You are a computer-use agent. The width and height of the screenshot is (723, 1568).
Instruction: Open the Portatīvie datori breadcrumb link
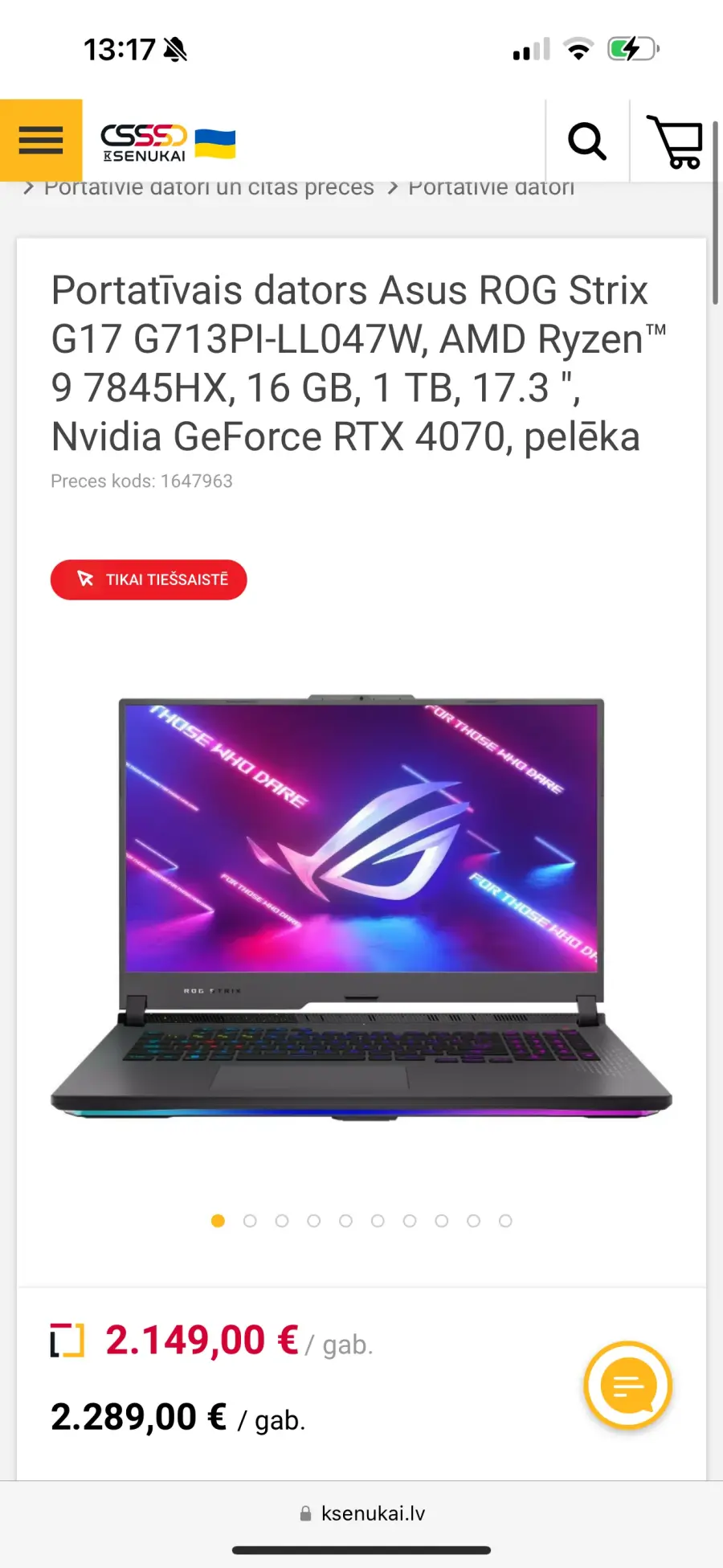click(492, 188)
